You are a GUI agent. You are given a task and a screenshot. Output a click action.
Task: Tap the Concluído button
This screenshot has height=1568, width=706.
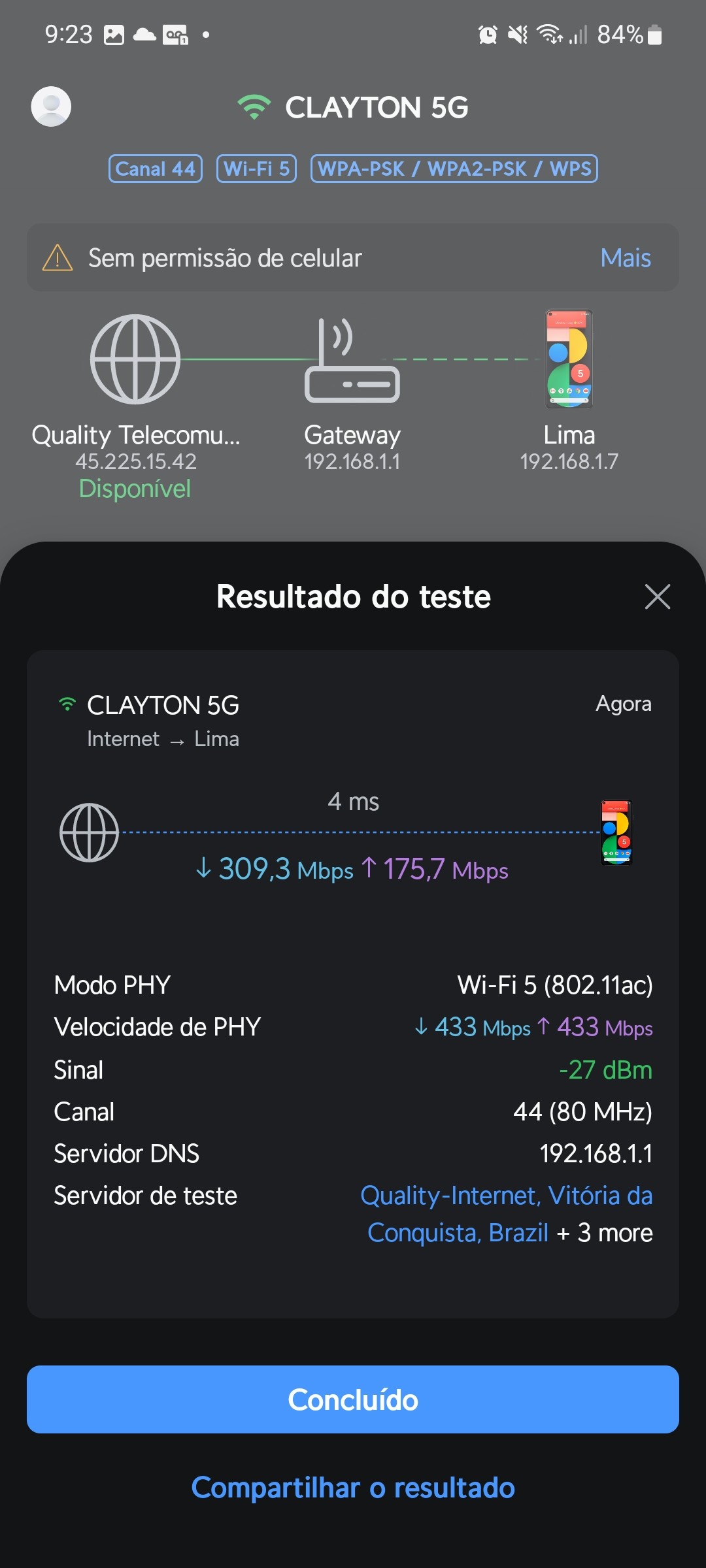(x=353, y=1399)
